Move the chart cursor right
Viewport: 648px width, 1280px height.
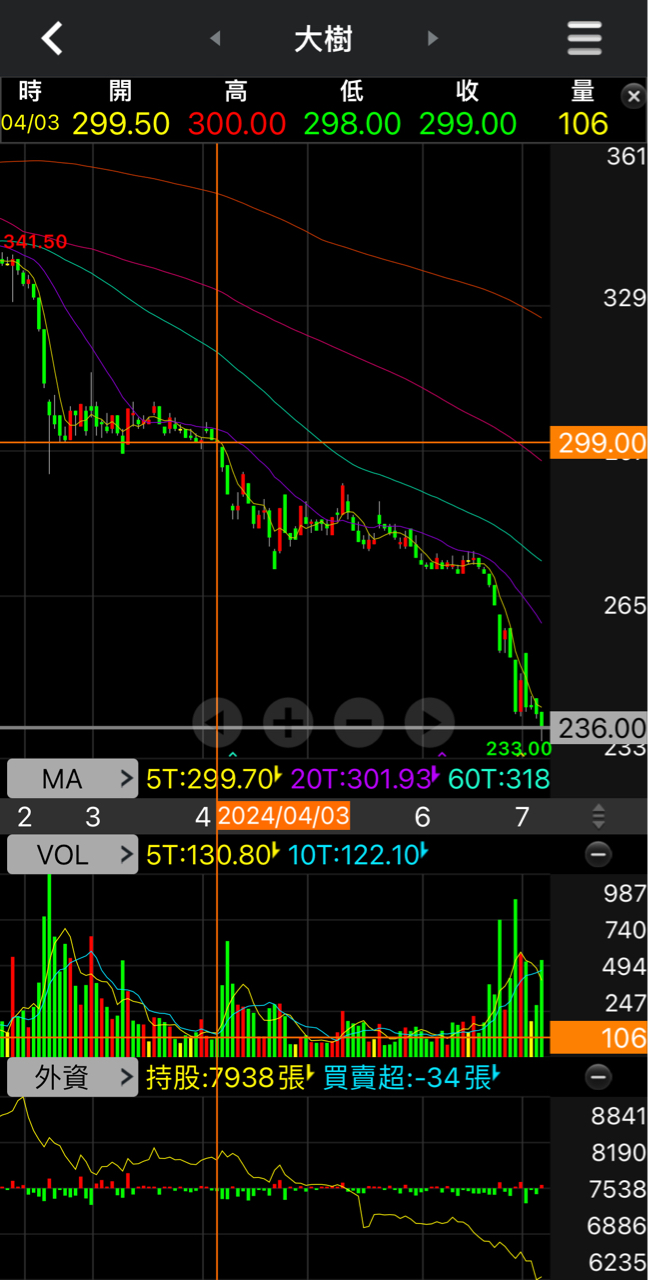(430, 720)
